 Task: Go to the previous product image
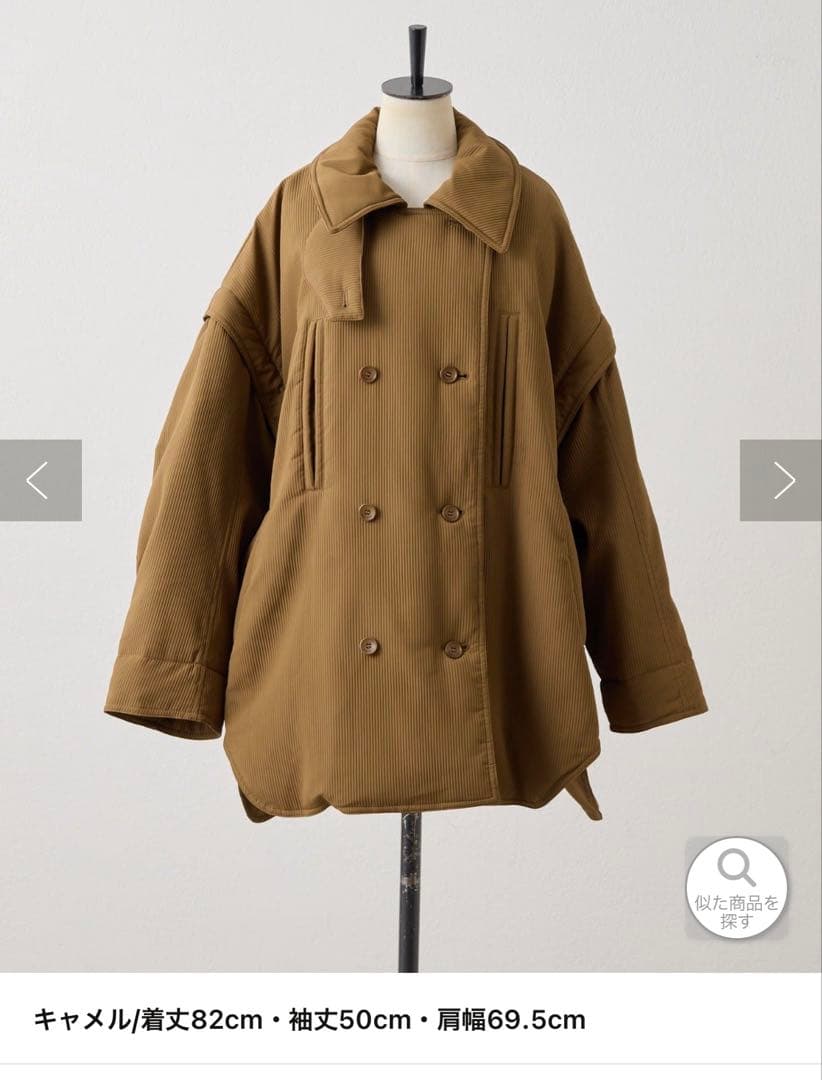pos(40,481)
